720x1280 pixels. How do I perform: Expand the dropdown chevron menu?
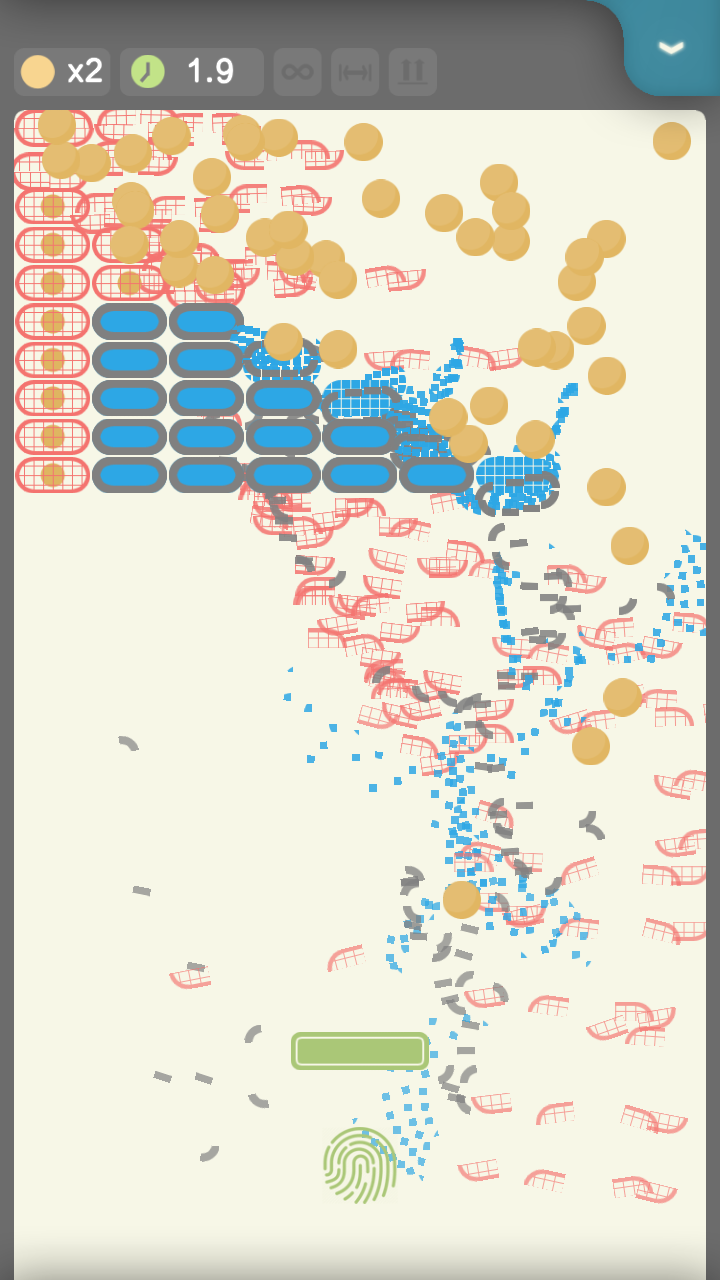[671, 48]
